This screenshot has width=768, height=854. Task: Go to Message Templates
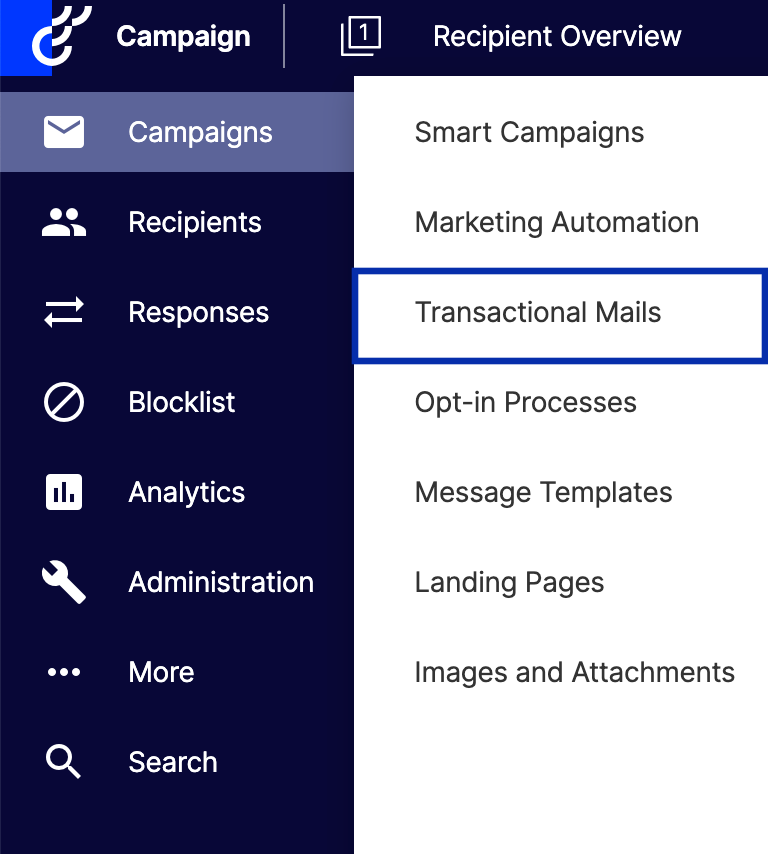[543, 492]
